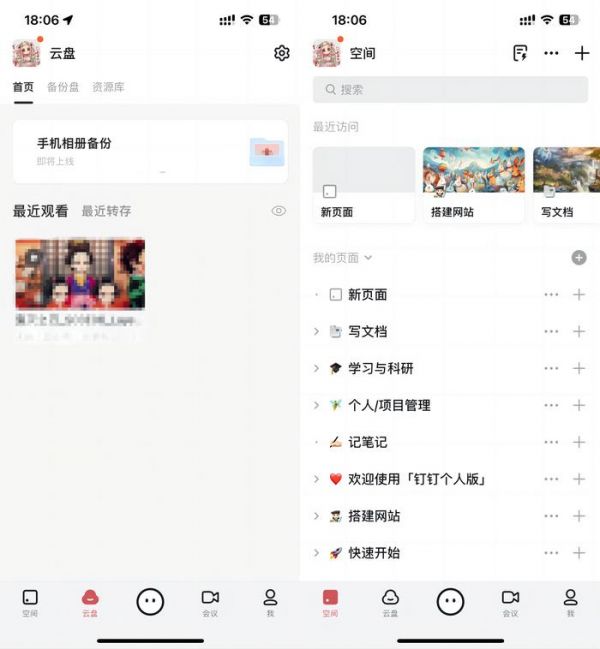The width and height of the screenshot is (600, 649).
Task: Switch to the 资源库 tab
Action: click(x=108, y=87)
